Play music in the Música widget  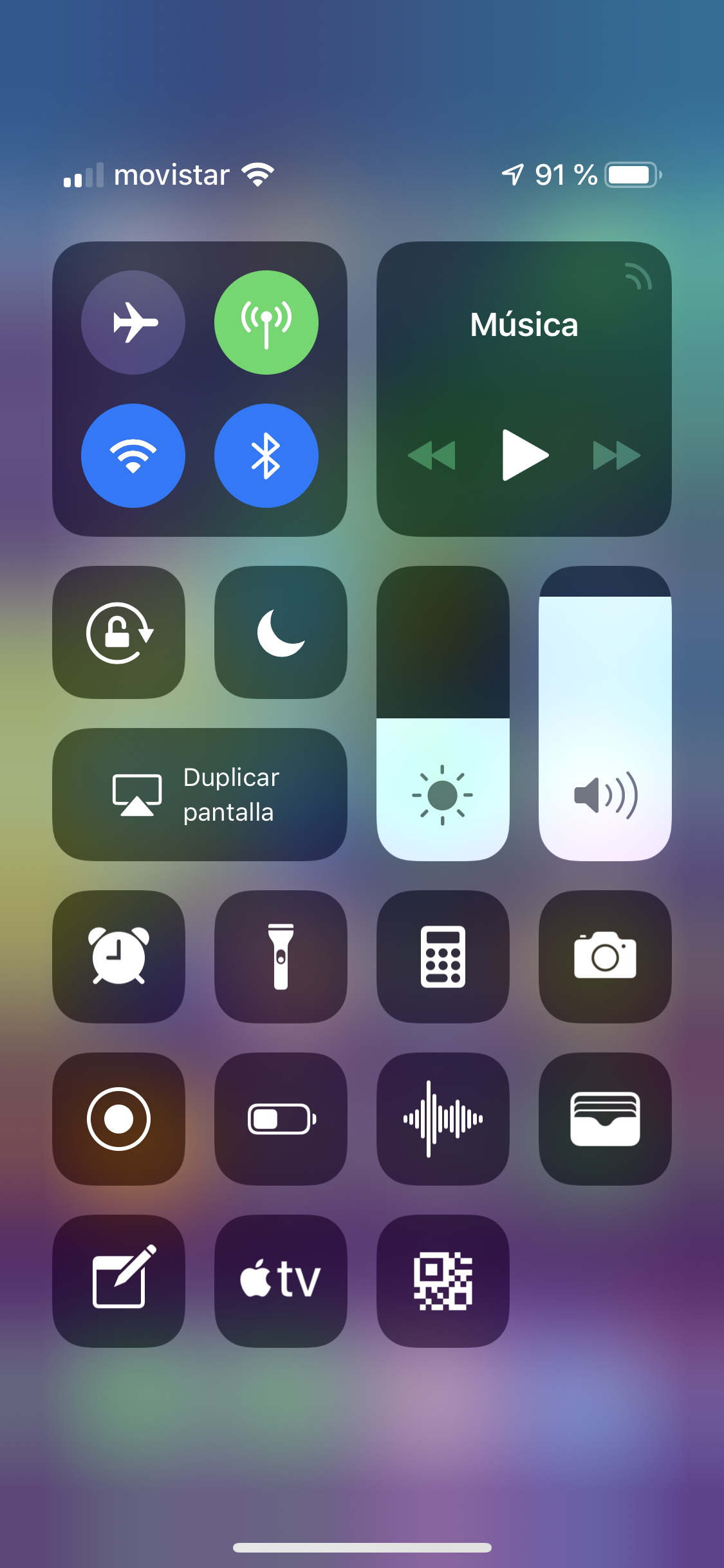(x=524, y=455)
